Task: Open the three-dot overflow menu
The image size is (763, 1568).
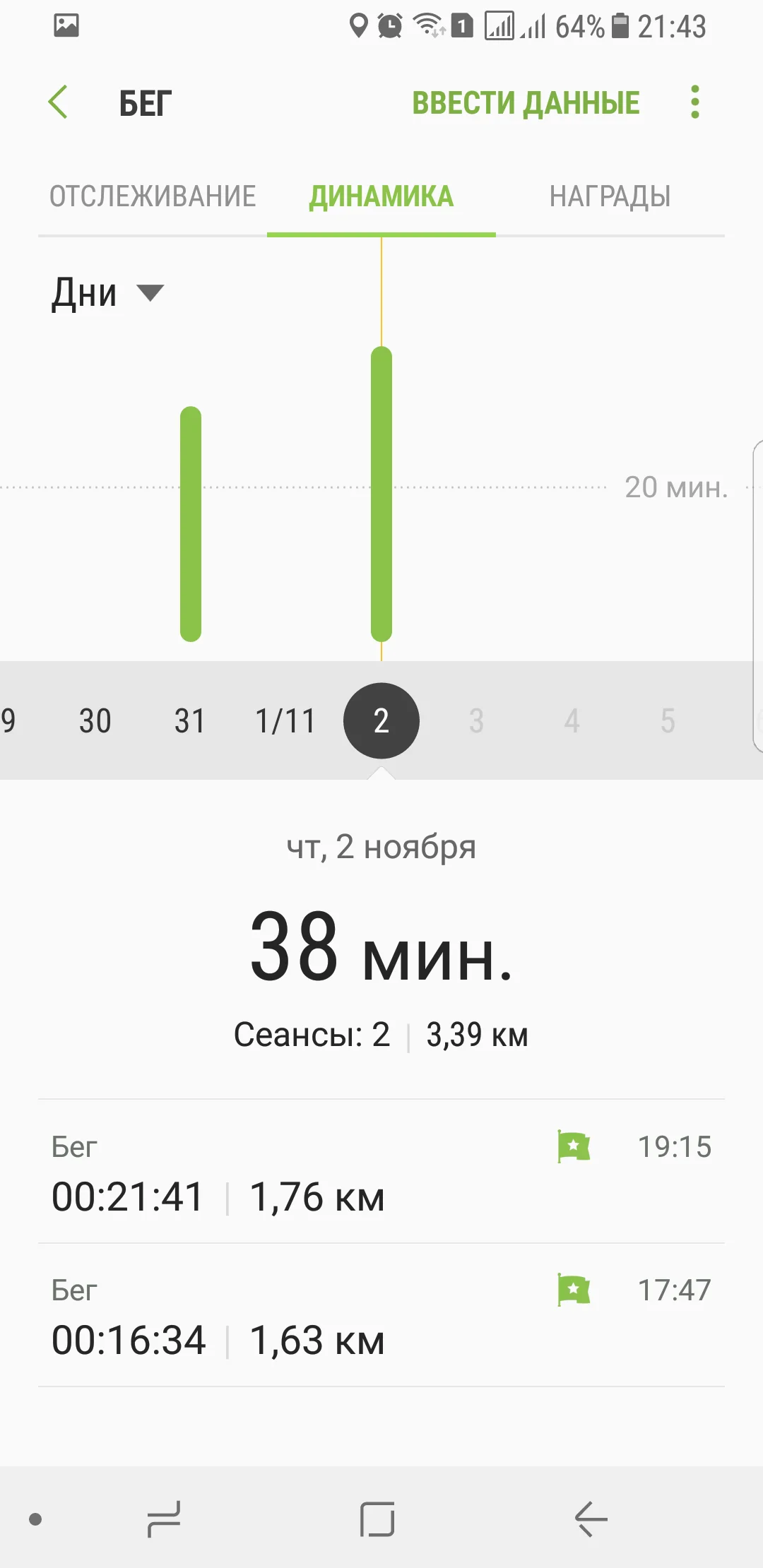Action: (x=694, y=102)
